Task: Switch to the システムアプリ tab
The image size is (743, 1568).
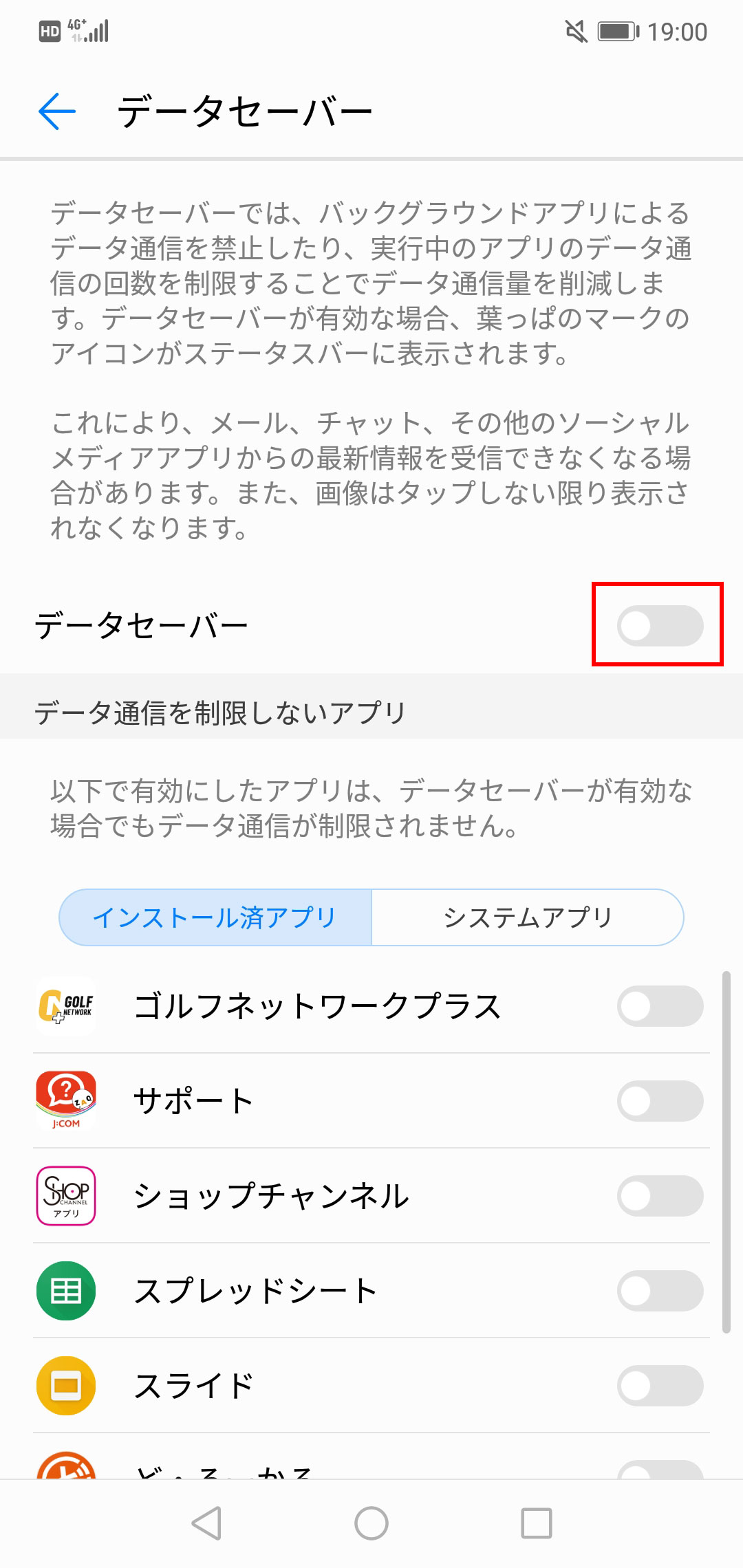Action: click(x=528, y=917)
